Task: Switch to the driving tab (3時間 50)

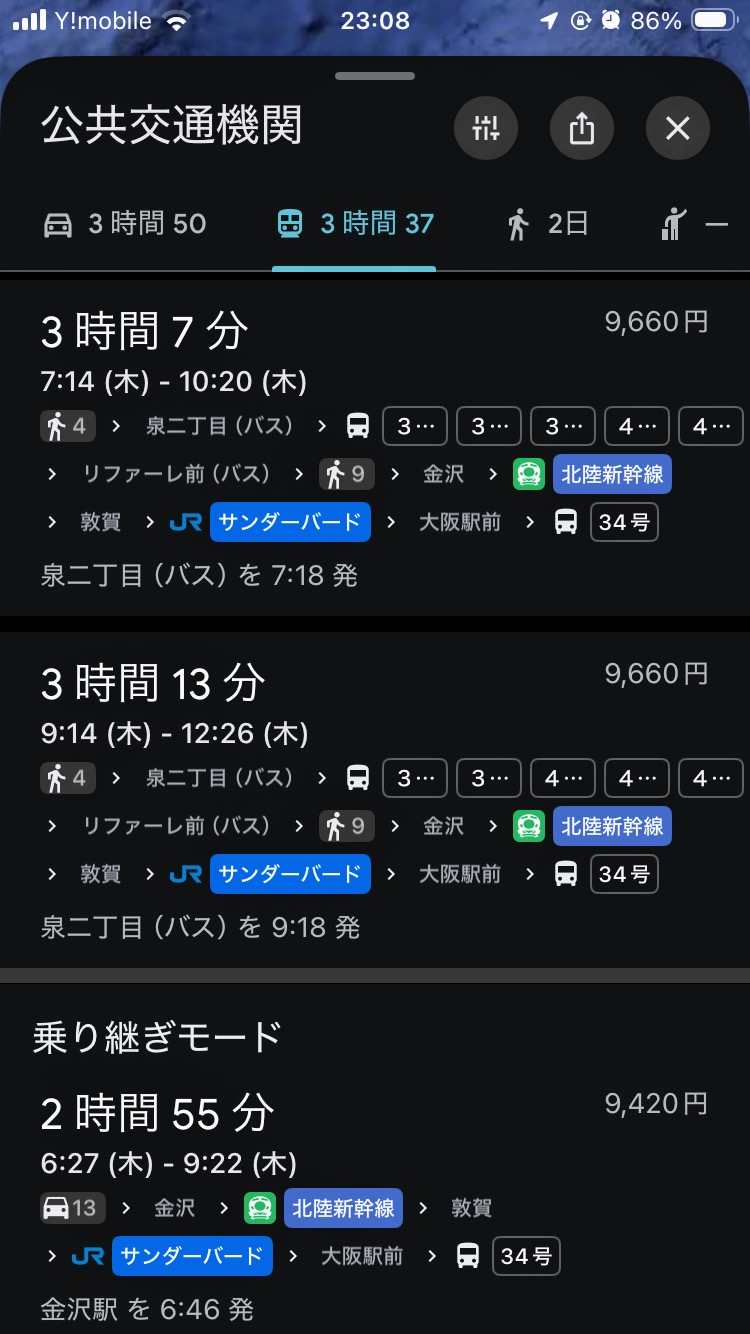Action: [x=126, y=224]
